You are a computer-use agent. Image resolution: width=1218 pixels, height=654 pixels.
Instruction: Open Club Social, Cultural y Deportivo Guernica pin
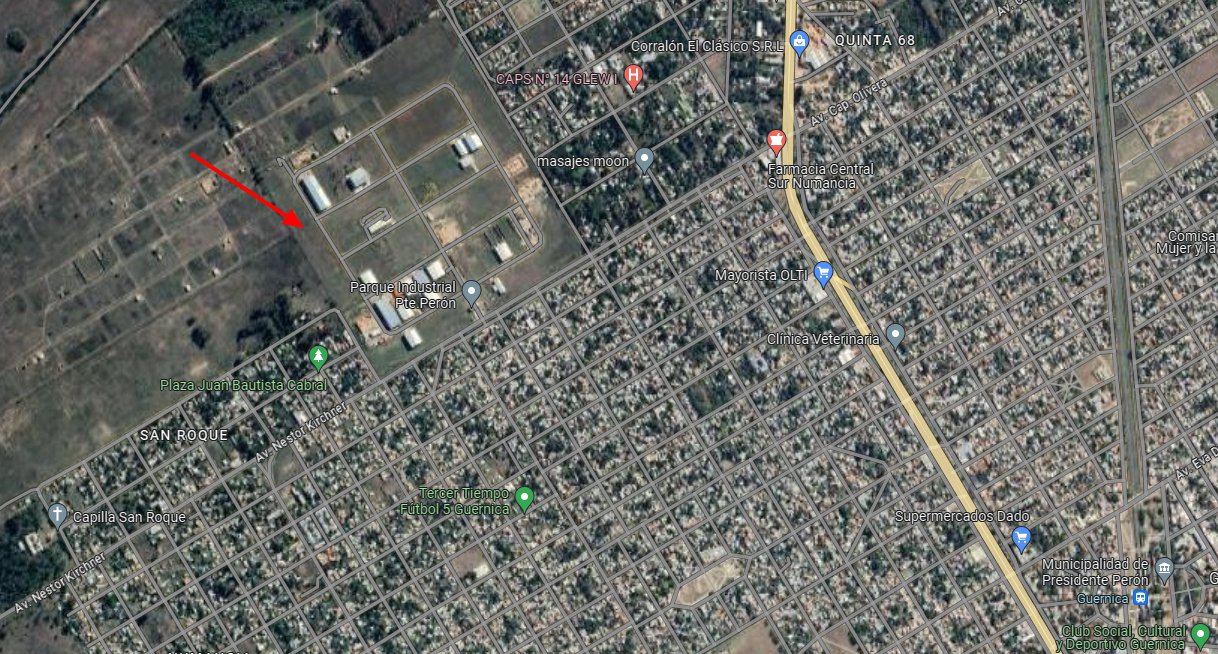(x=1201, y=634)
